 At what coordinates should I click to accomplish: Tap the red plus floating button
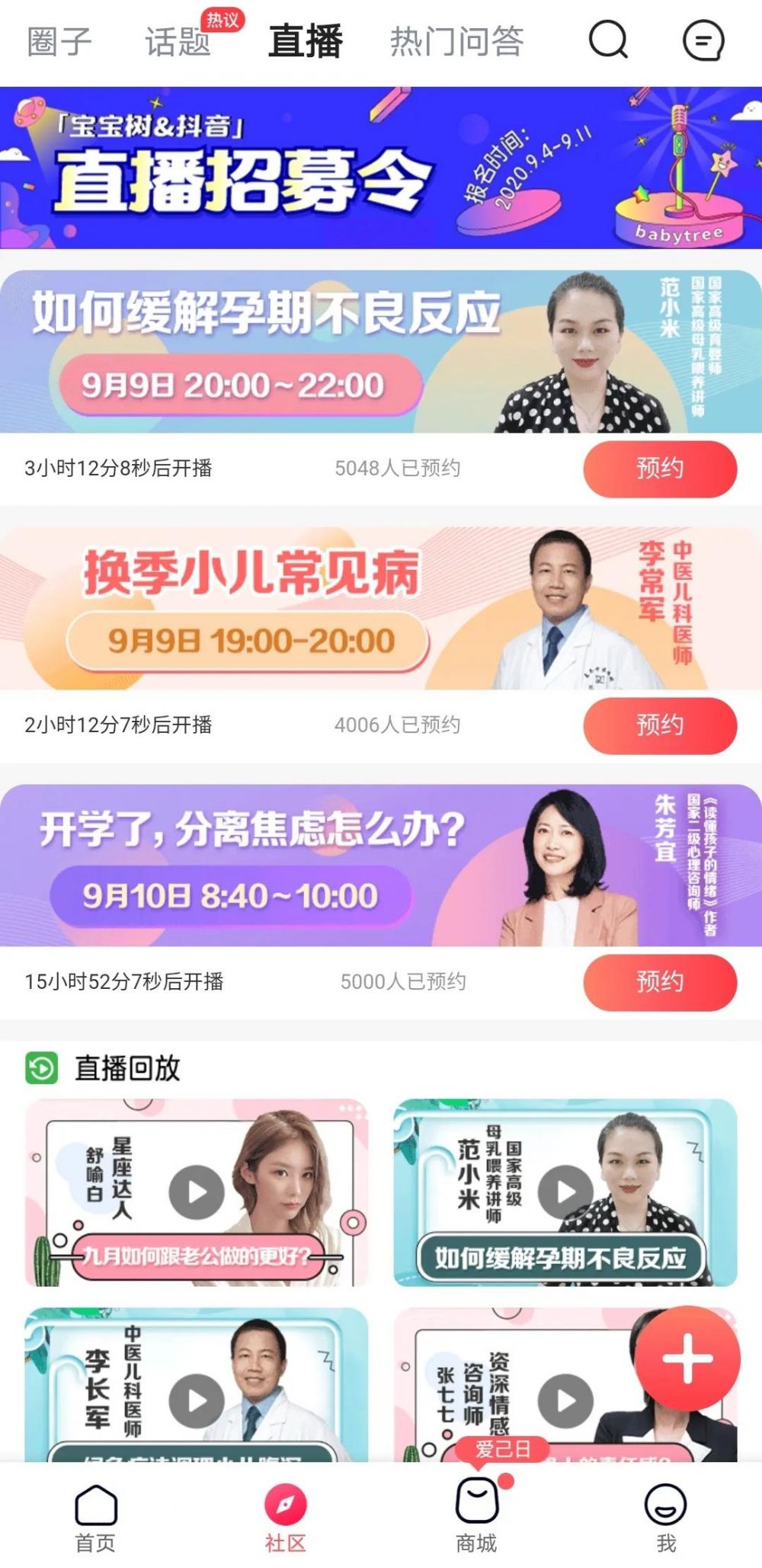(687, 1358)
